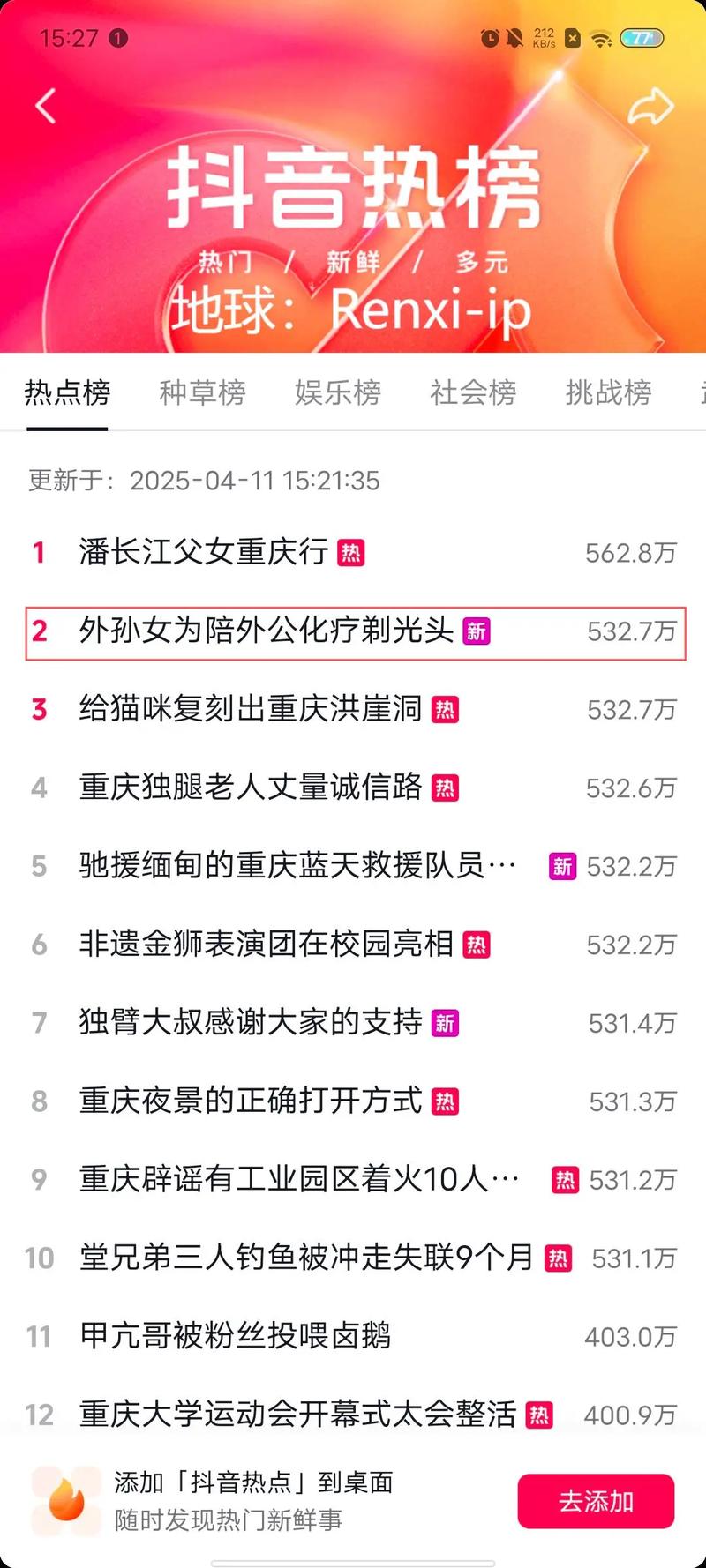Open the 社会榜 tab
The height and width of the screenshot is (1568, 706).
coord(473,392)
